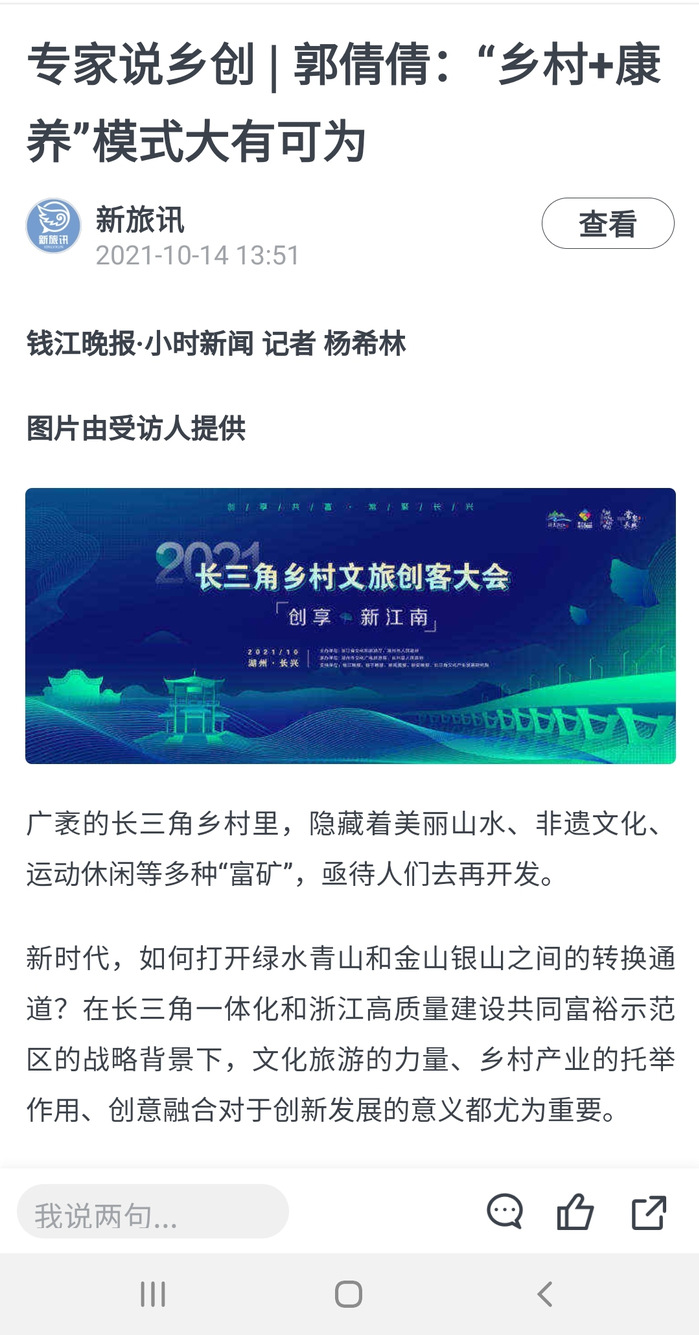Like this article with thumbs-up
The height and width of the screenshot is (1335, 699).
575,1212
